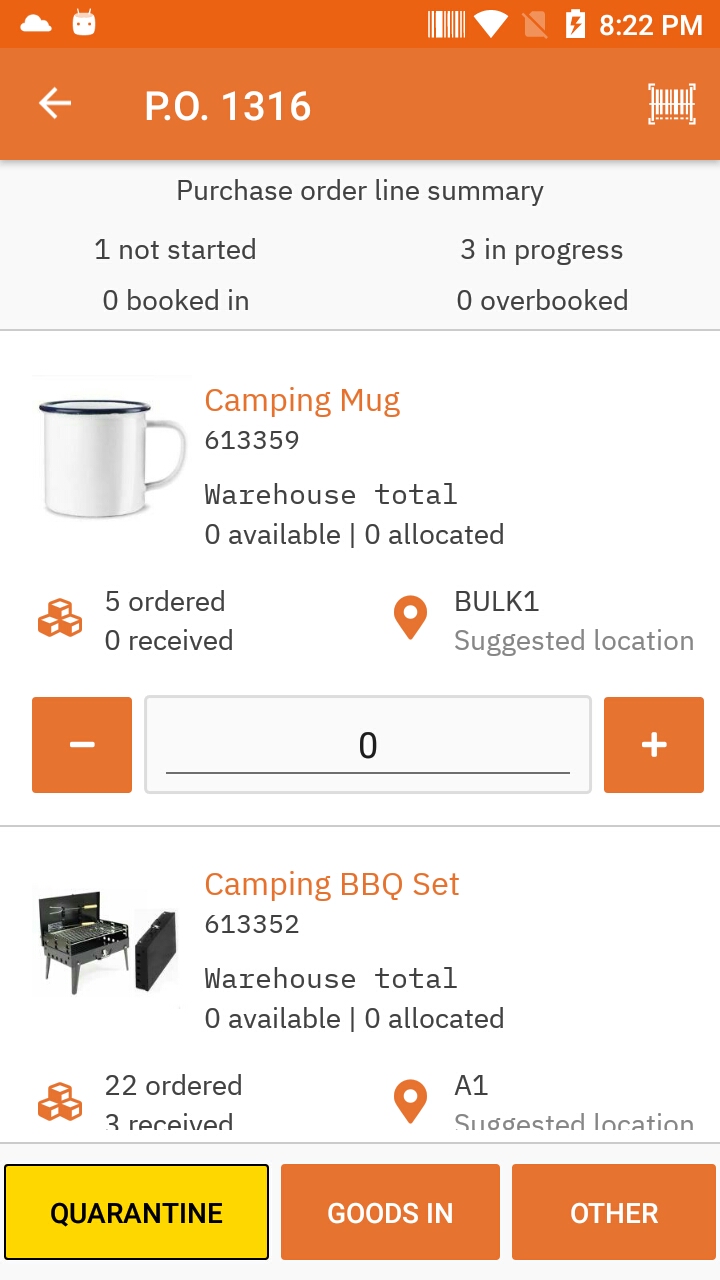Select the quantity input field showing 0

pos(367,744)
